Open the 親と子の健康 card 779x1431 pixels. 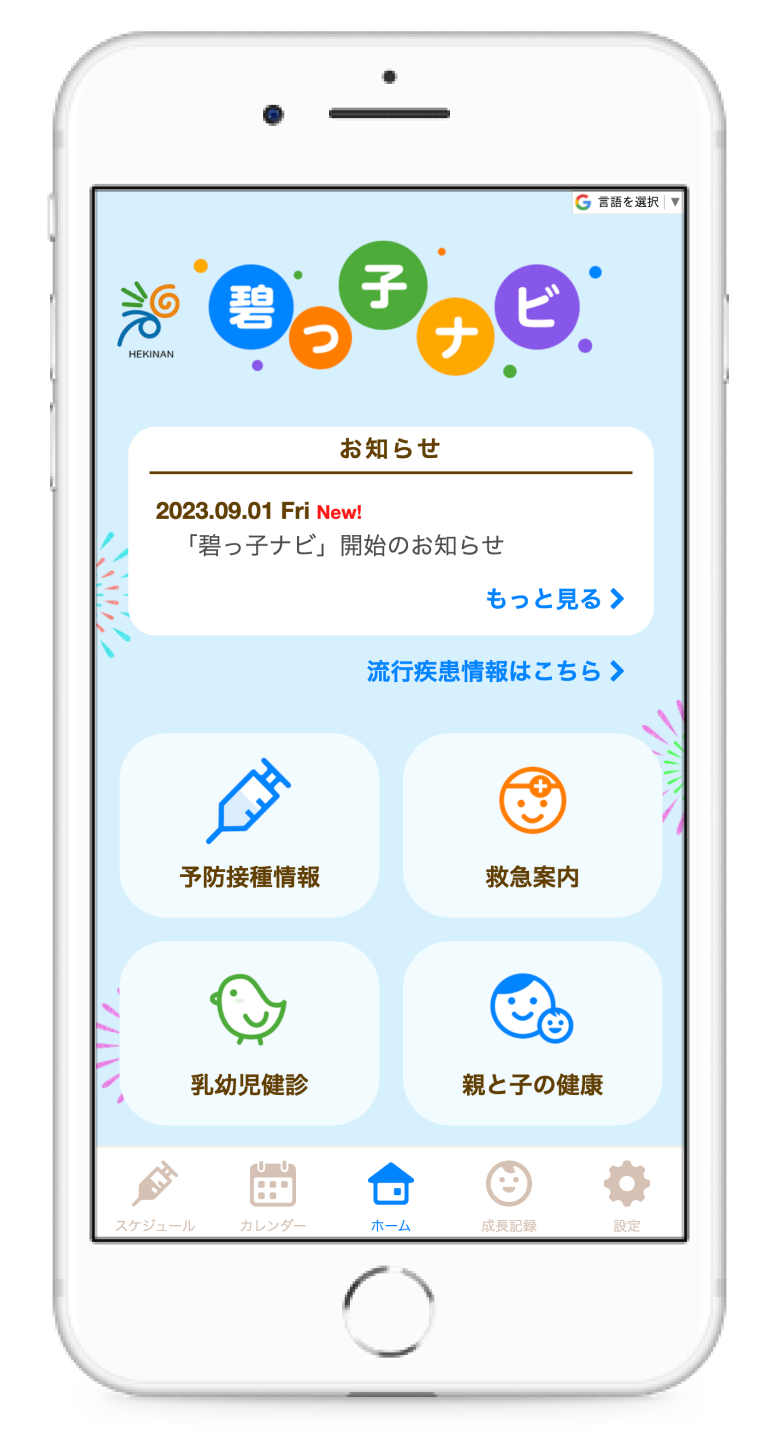click(x=532, y=1033)
